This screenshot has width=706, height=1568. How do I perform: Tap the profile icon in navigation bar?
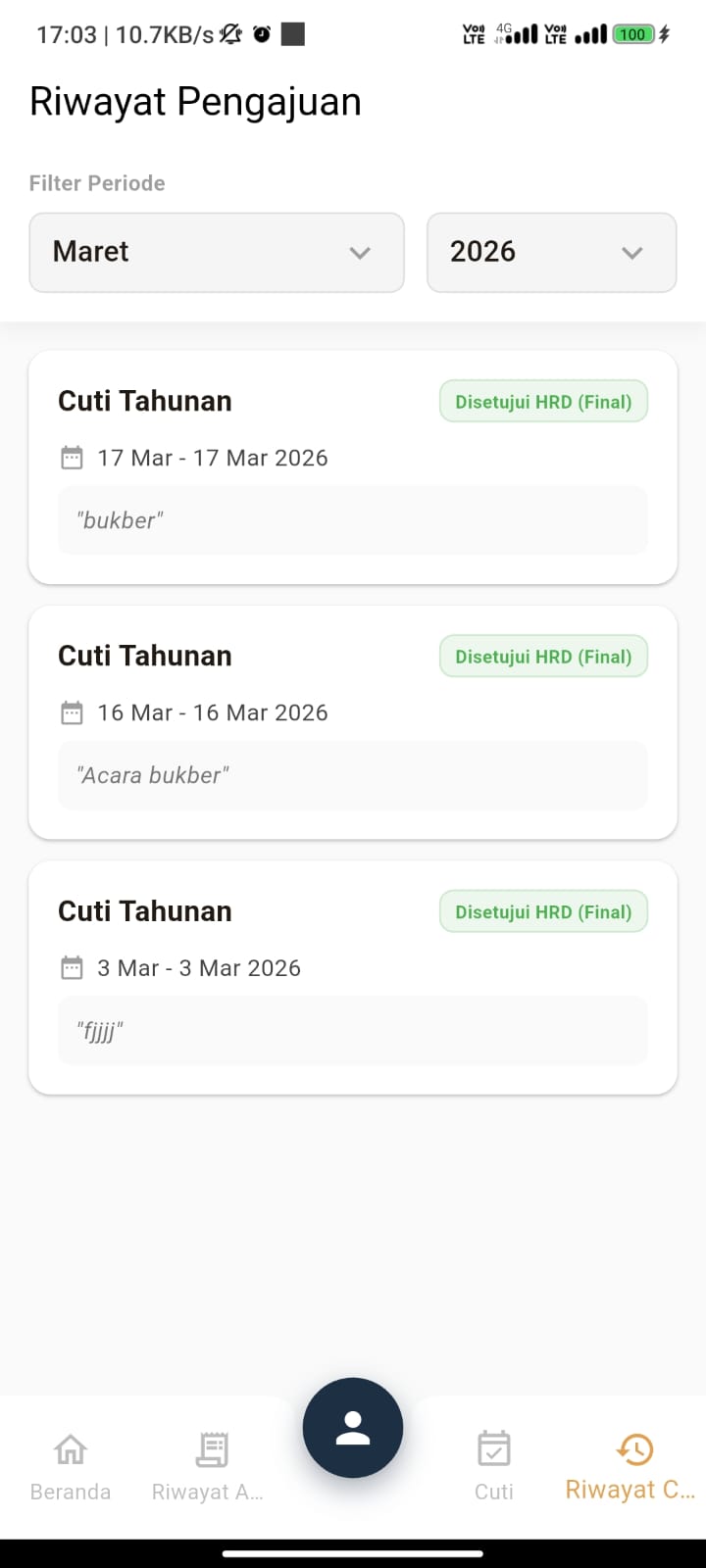[353, 1427]
